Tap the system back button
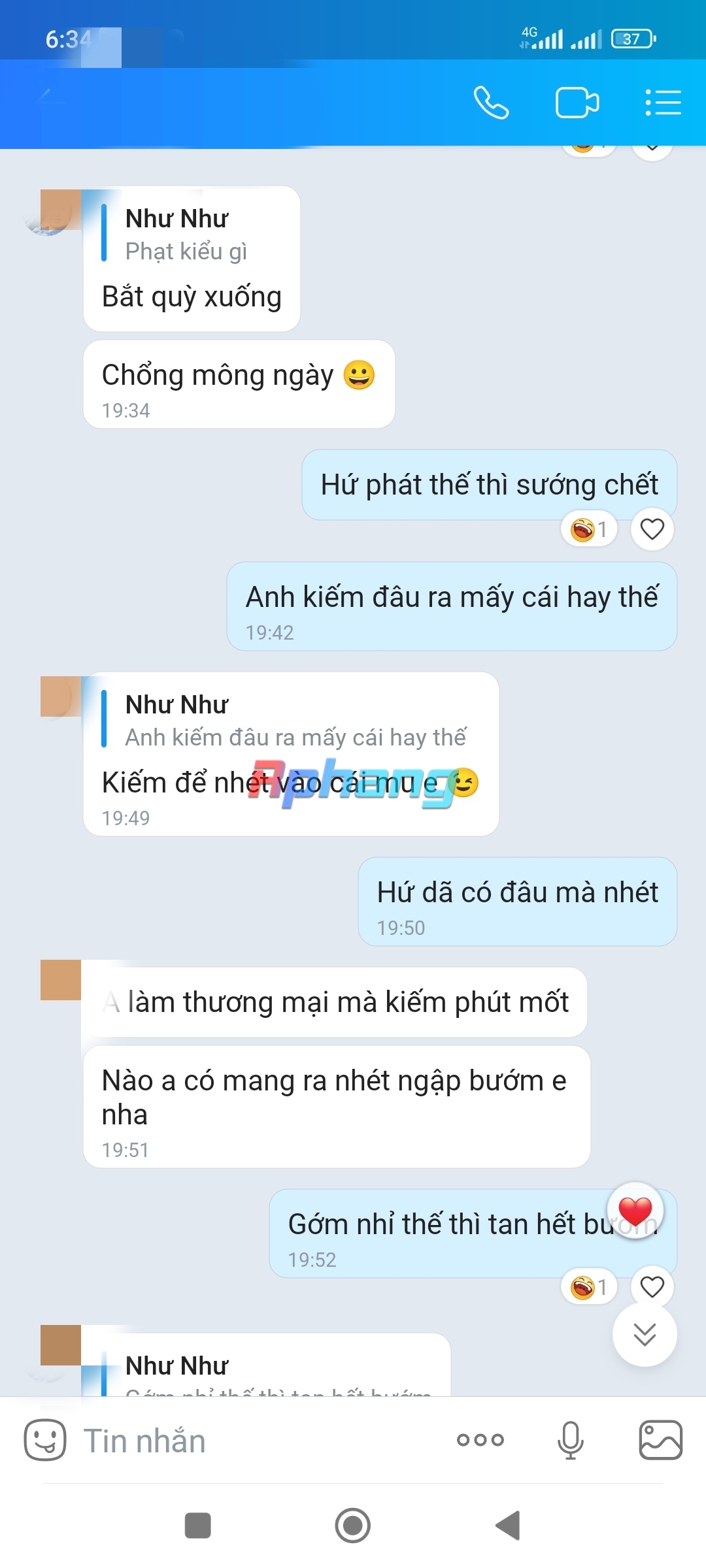The width and height of the screenshot is (706, 1568). [508, 1526]
